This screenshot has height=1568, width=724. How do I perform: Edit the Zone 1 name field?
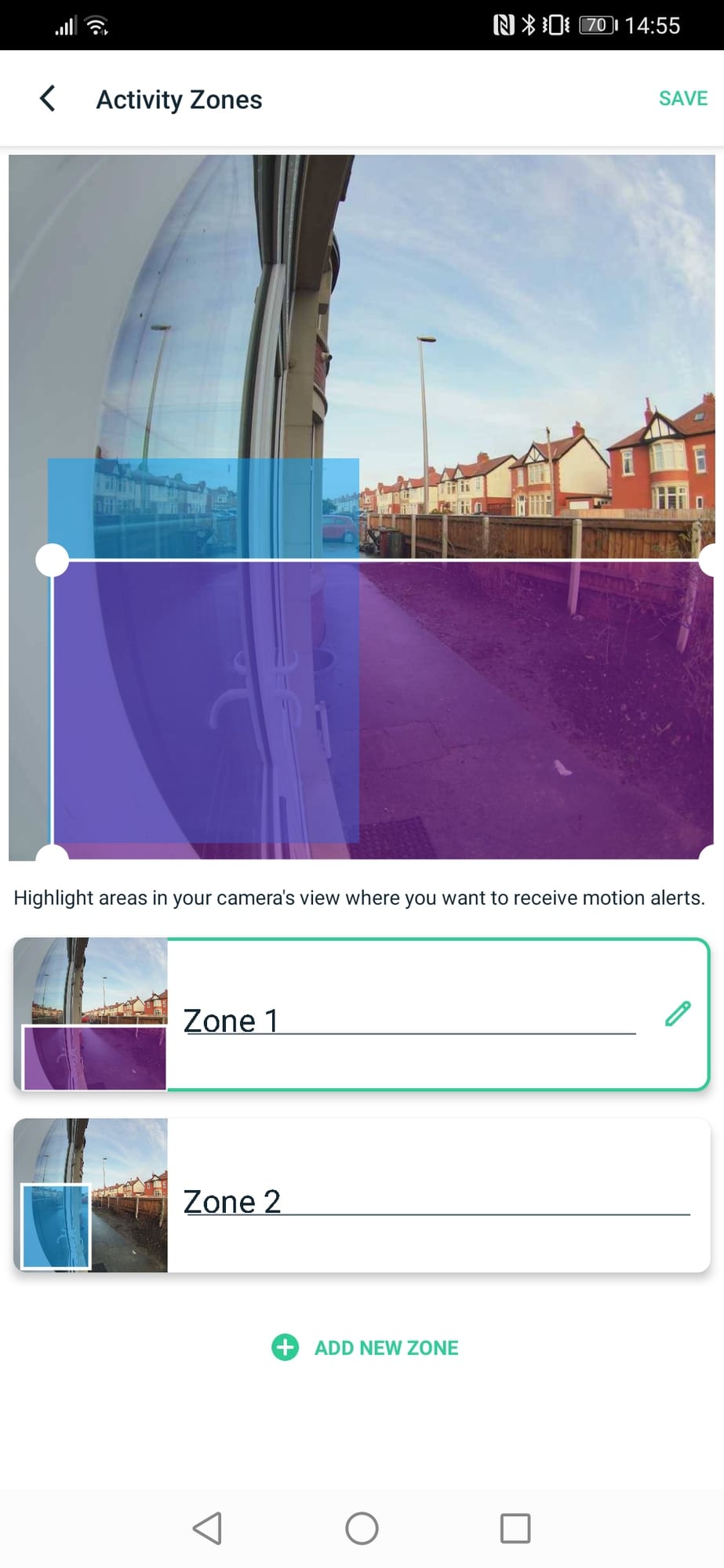click(408, 1020)
